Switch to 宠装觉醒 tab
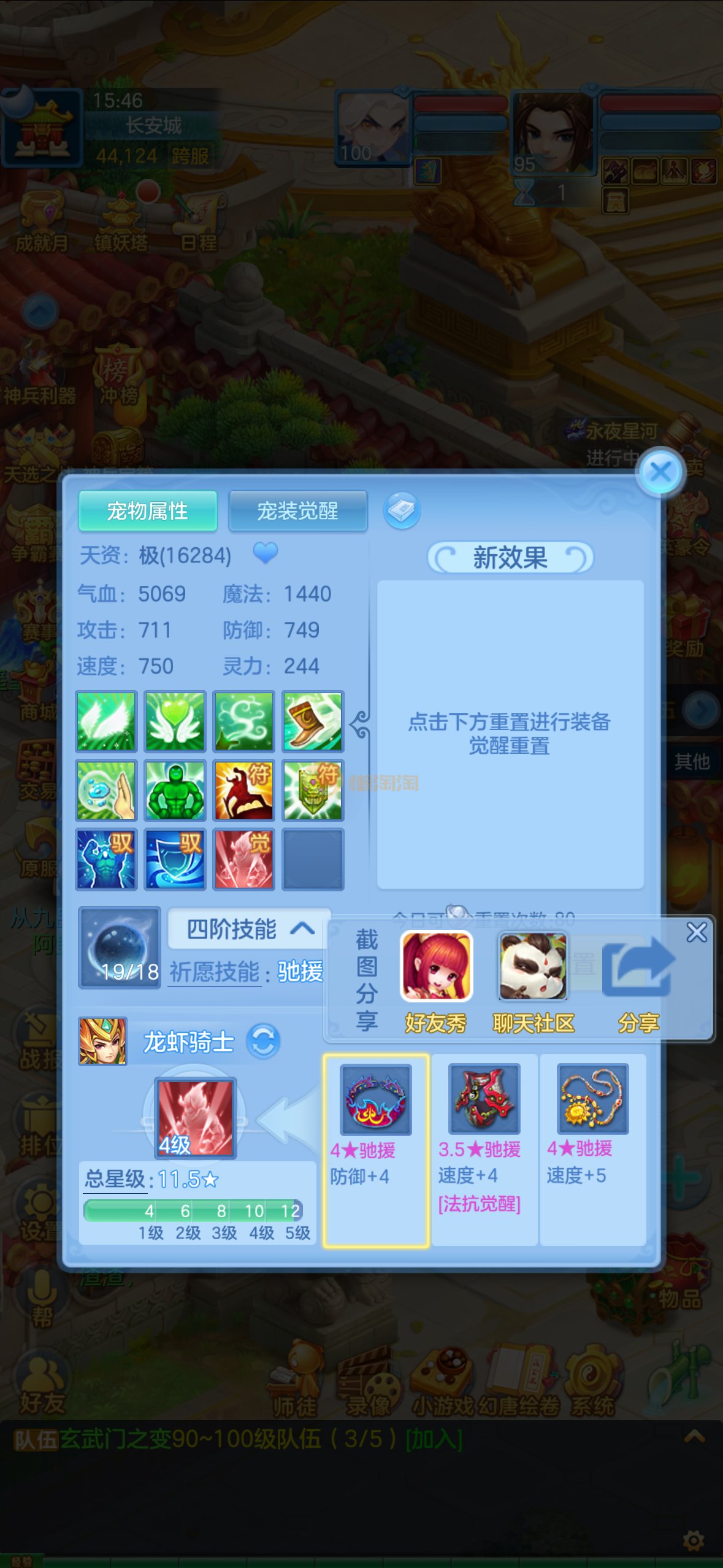The height and width of the screenshot is (1568, 723). [x=297, y=511]
